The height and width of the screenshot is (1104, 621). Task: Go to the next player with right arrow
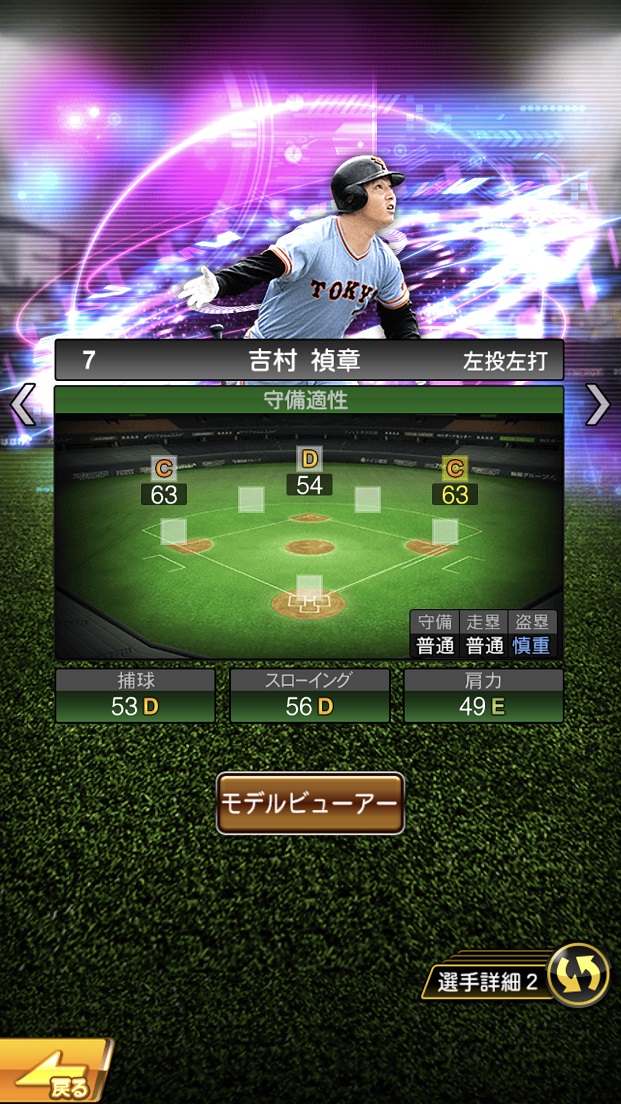pyautogui.click(x=597, y=405)
